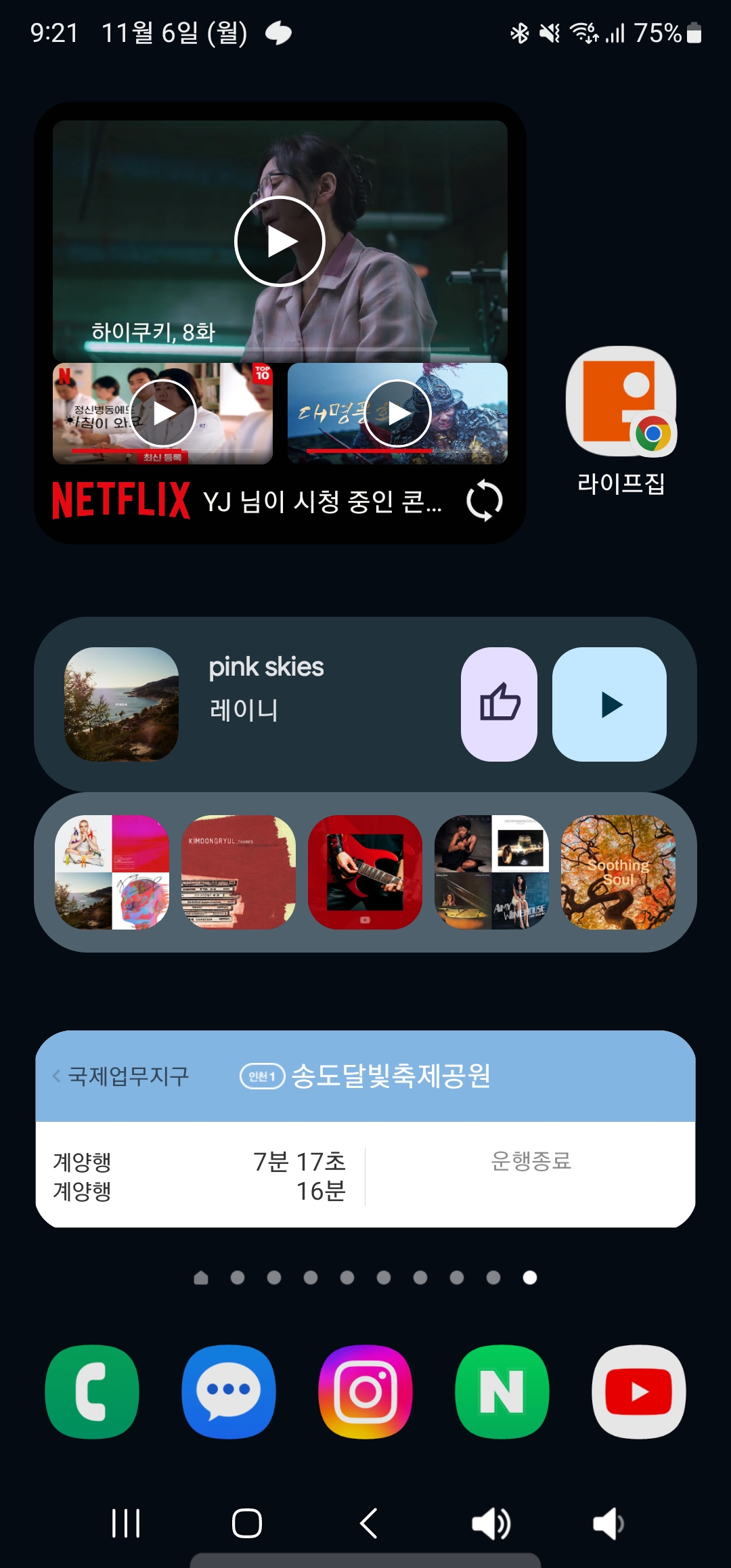Like the song pink skies
Viewport: 731px width, 1568px height.
(499, 704)
